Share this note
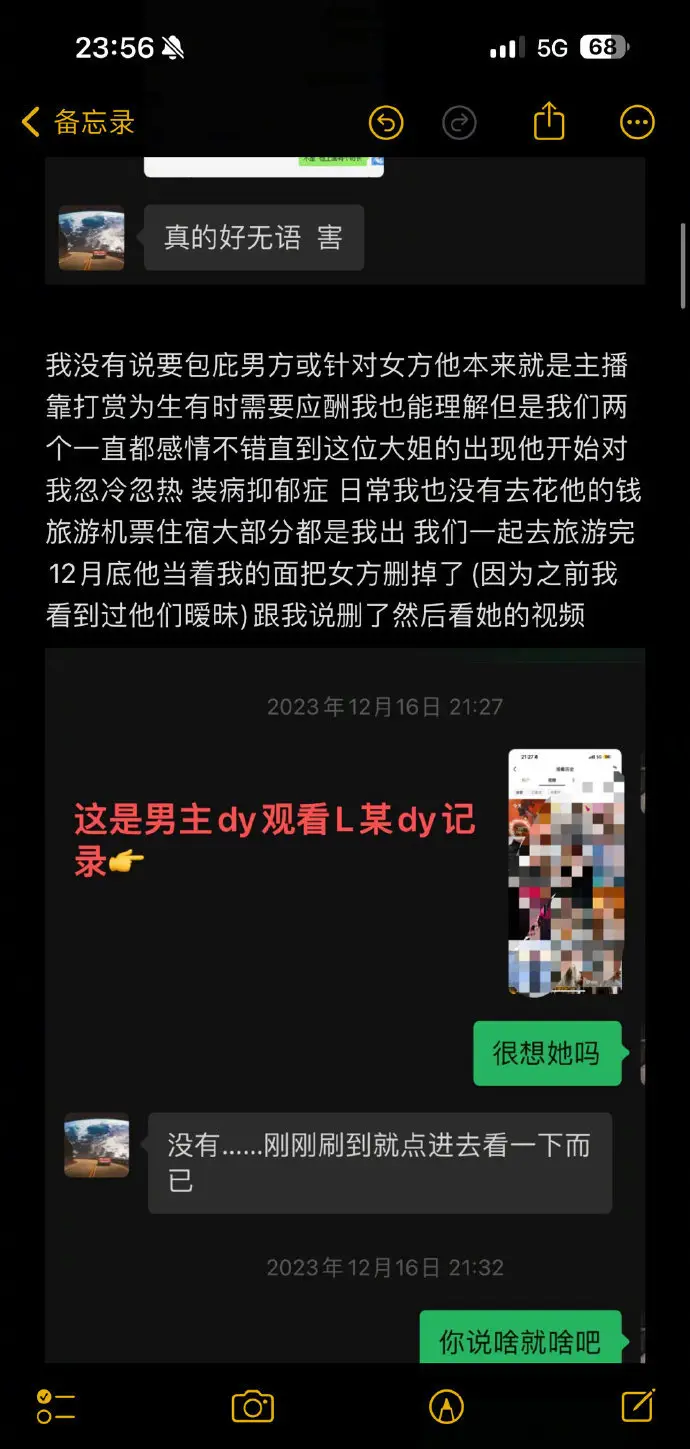690x1449 pixels. 549,123
